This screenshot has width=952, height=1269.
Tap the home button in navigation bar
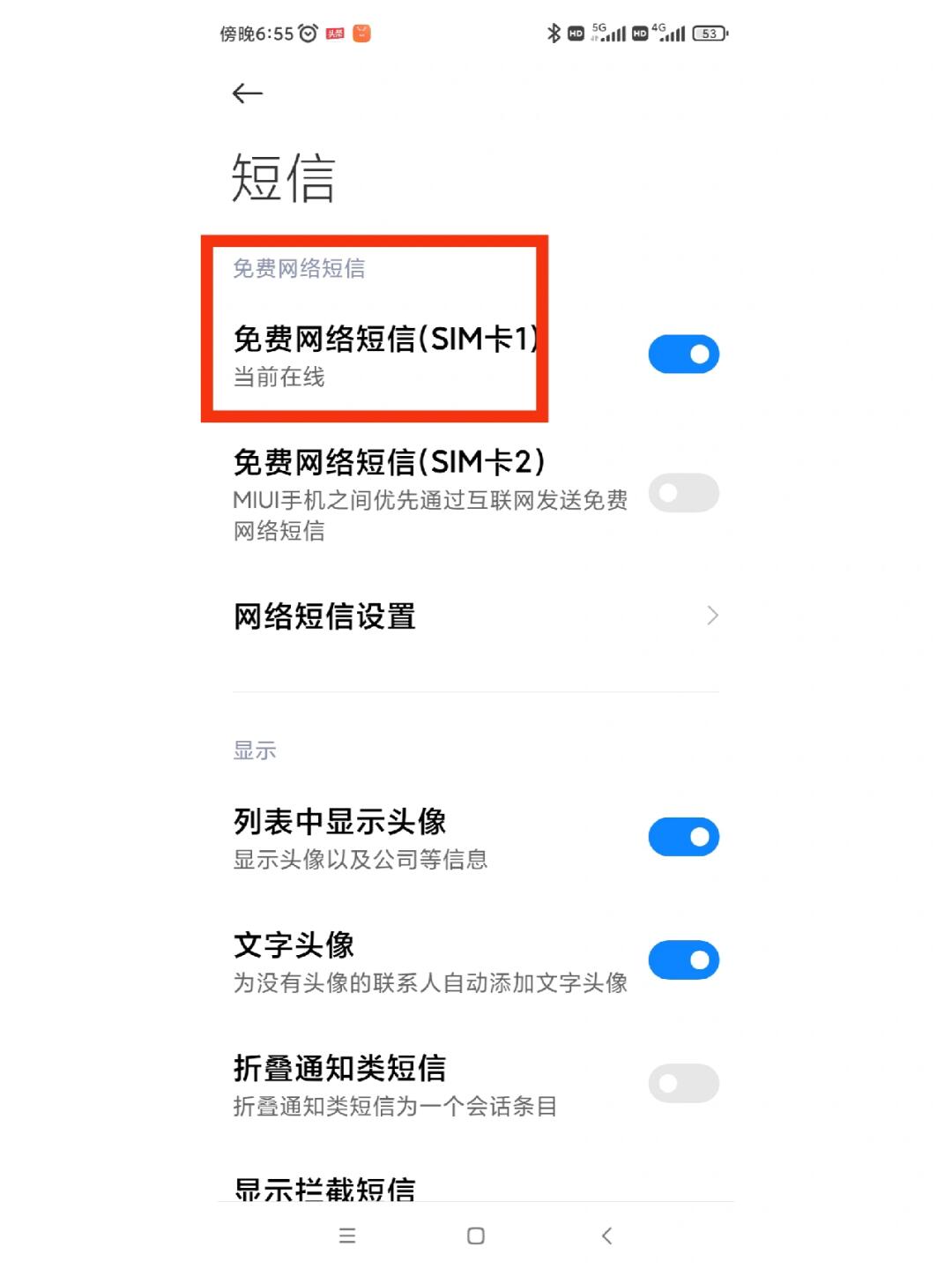pos(475,1235)
